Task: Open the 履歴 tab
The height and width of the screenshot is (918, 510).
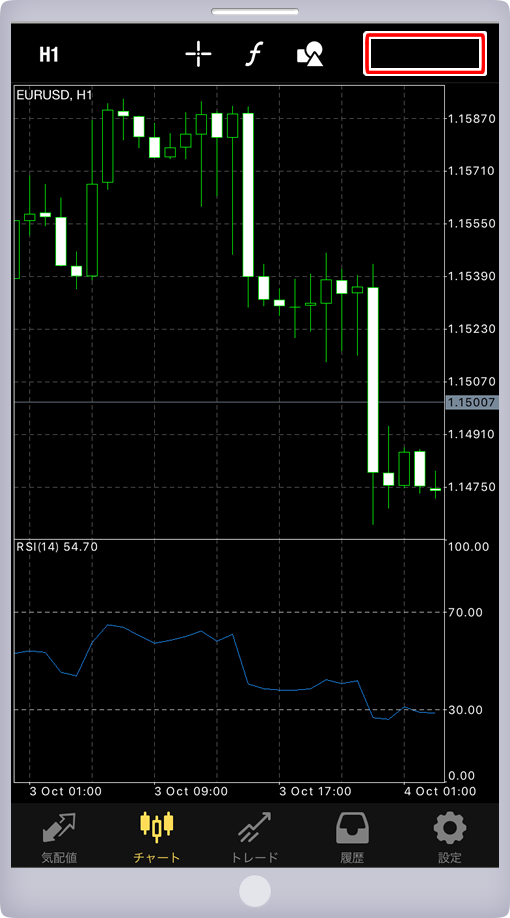Action: [x=352, y=838]
